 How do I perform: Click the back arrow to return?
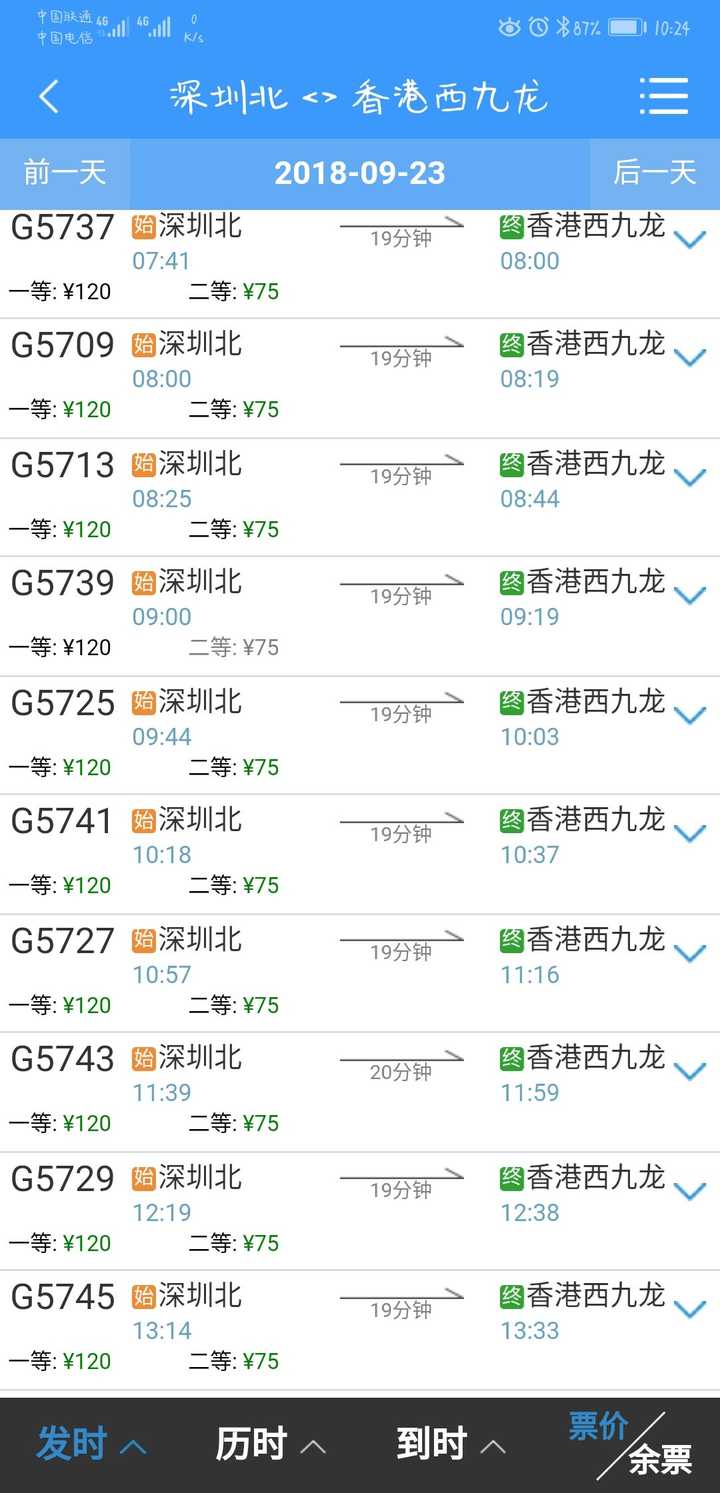point(48,97)
